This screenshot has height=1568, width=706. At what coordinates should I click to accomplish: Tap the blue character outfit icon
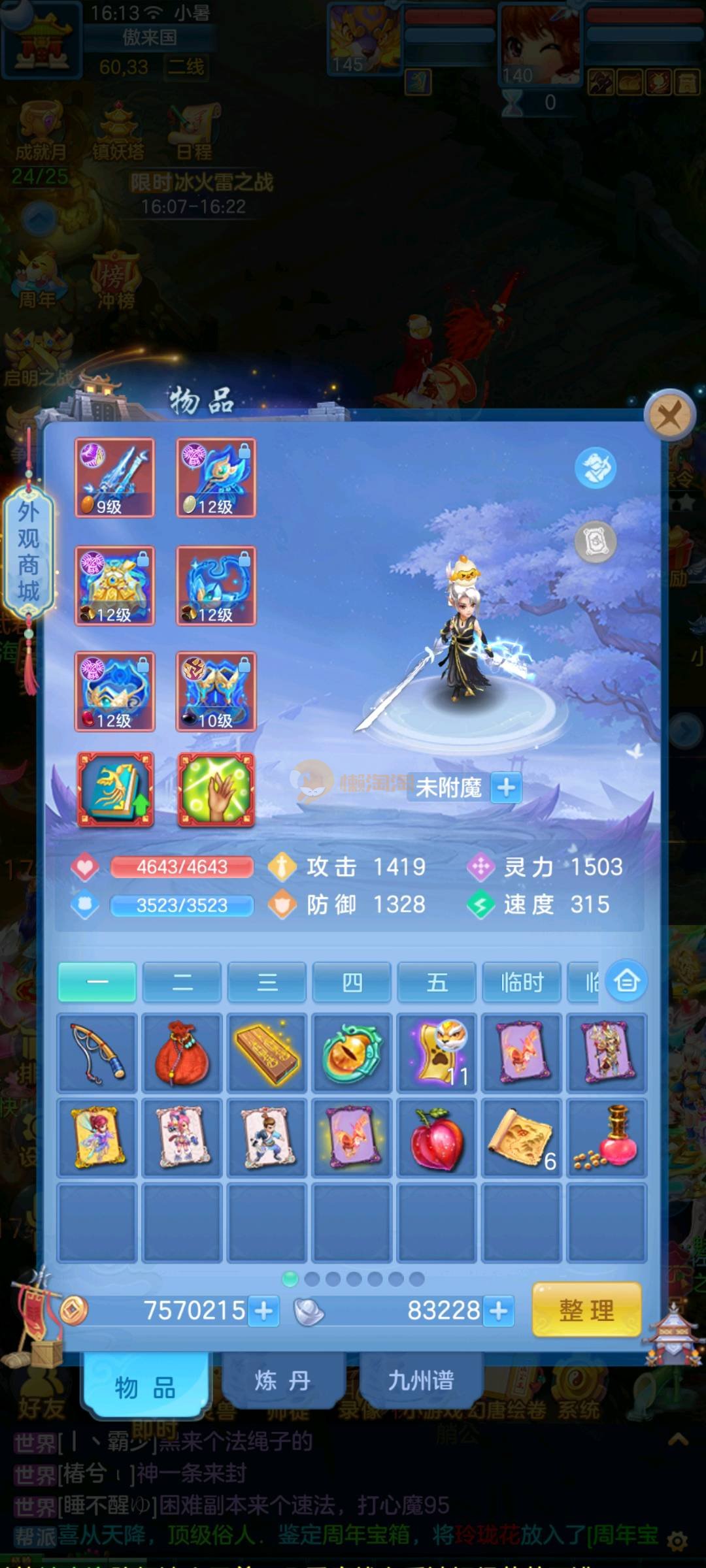tap(595, 468)
